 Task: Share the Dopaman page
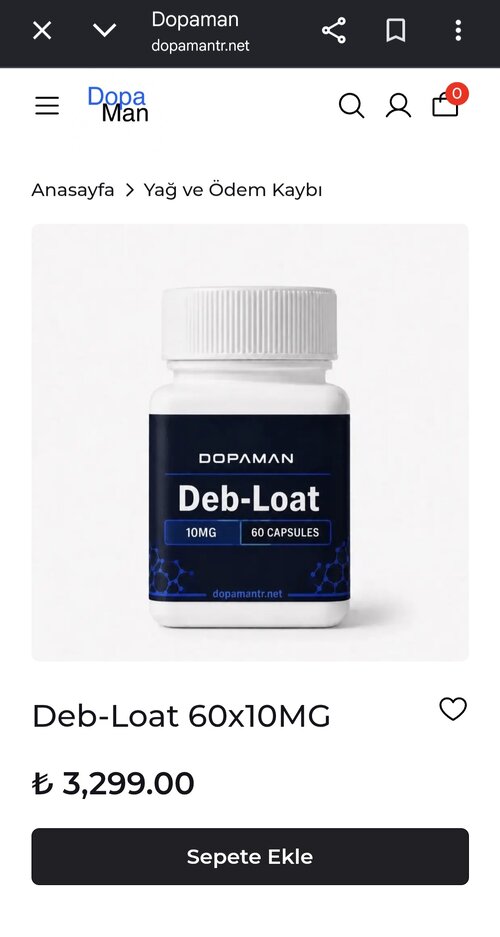[x=334, y=30]
